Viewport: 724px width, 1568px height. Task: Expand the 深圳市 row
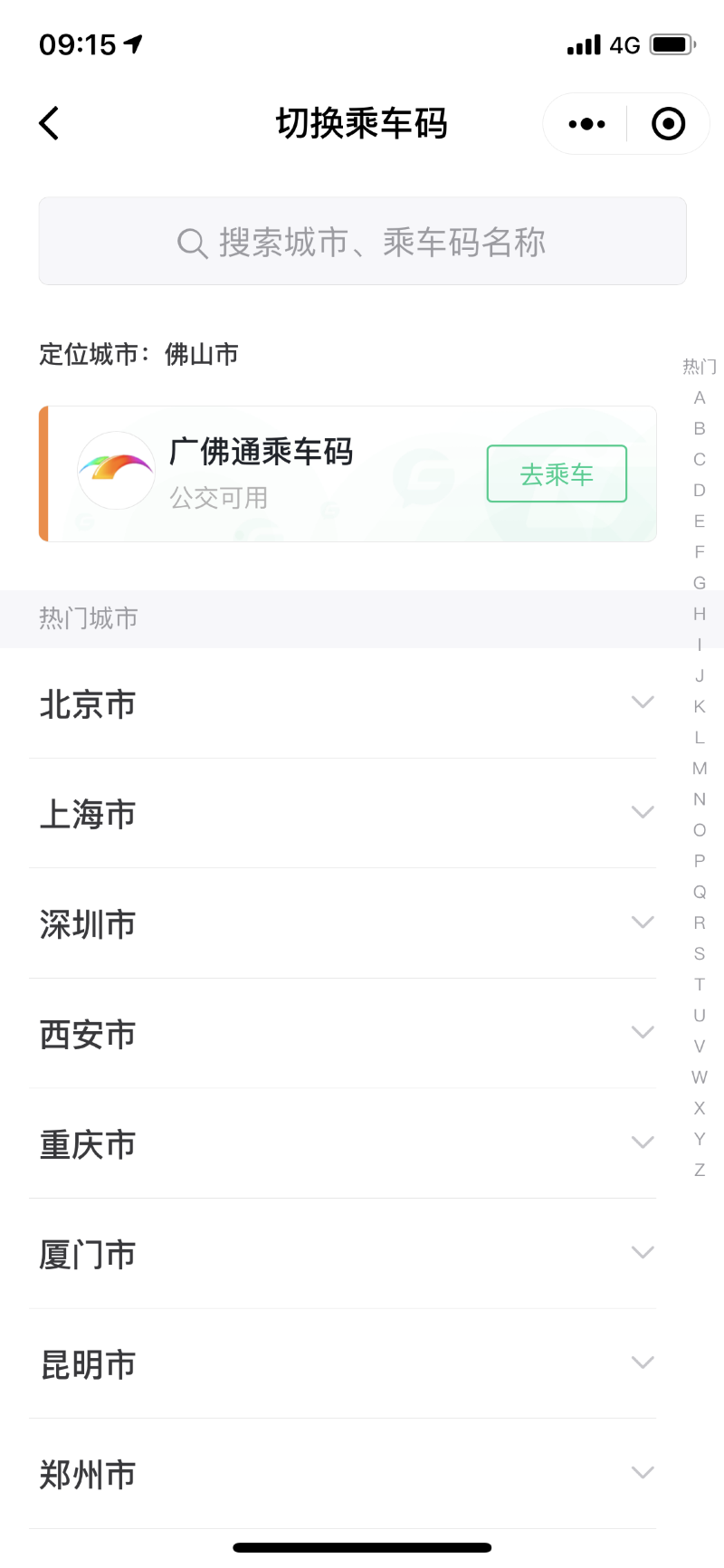point(343,923)
